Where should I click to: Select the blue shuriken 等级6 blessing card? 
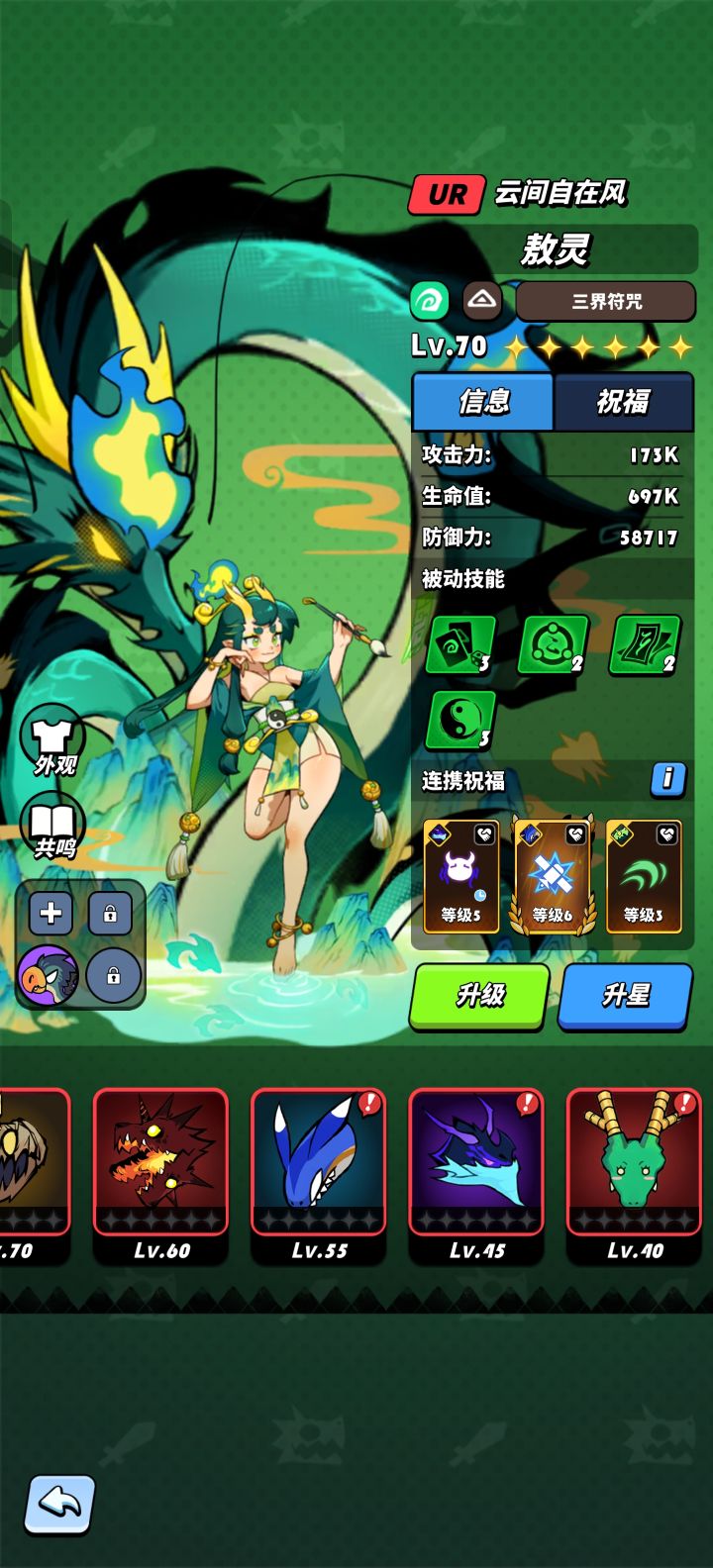coord(552,876)
